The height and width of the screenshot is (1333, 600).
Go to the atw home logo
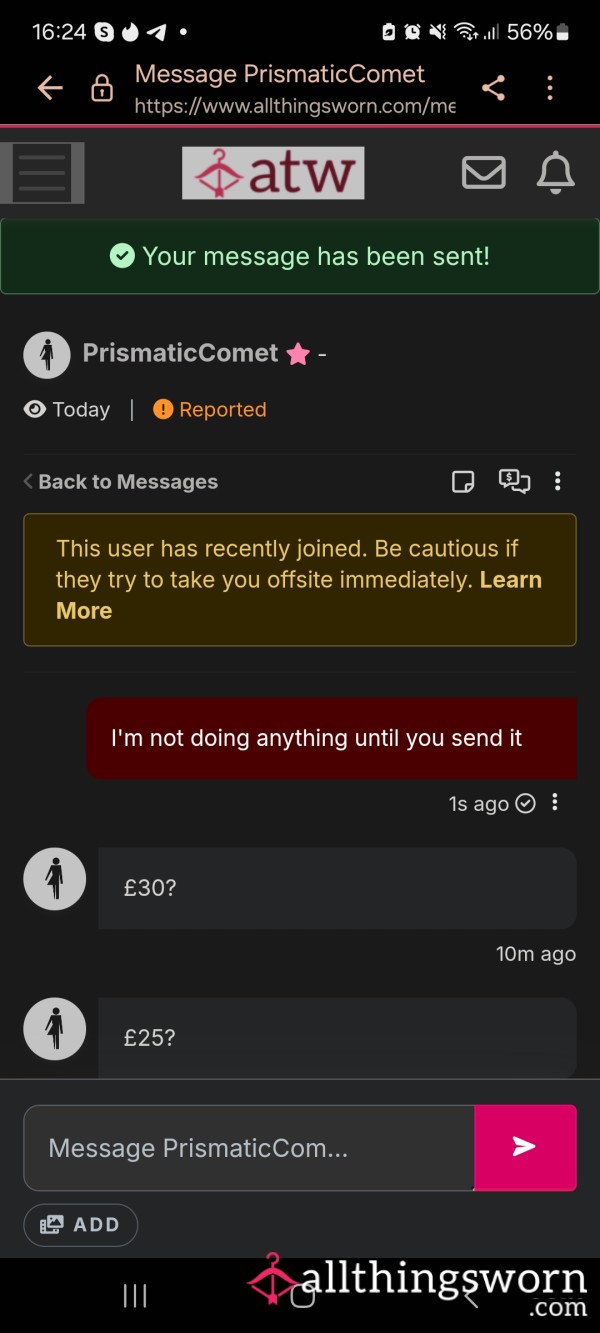tap(273, 173)
